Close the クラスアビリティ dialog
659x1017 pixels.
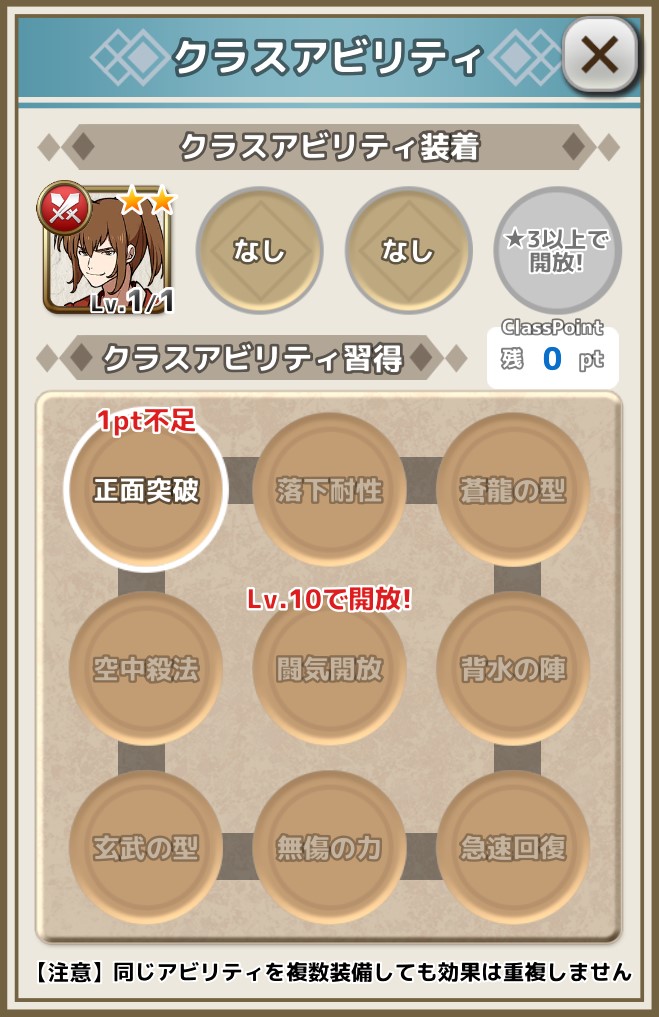coord(600,54)
